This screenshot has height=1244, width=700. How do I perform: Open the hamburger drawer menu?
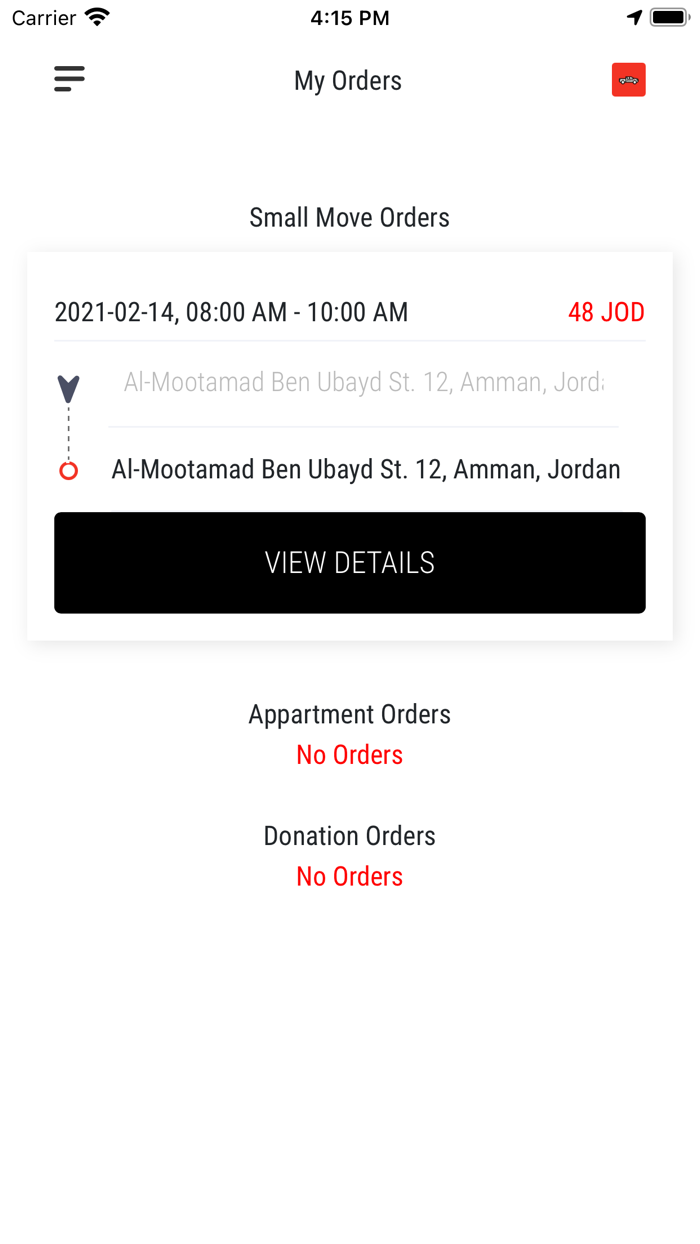69,79
